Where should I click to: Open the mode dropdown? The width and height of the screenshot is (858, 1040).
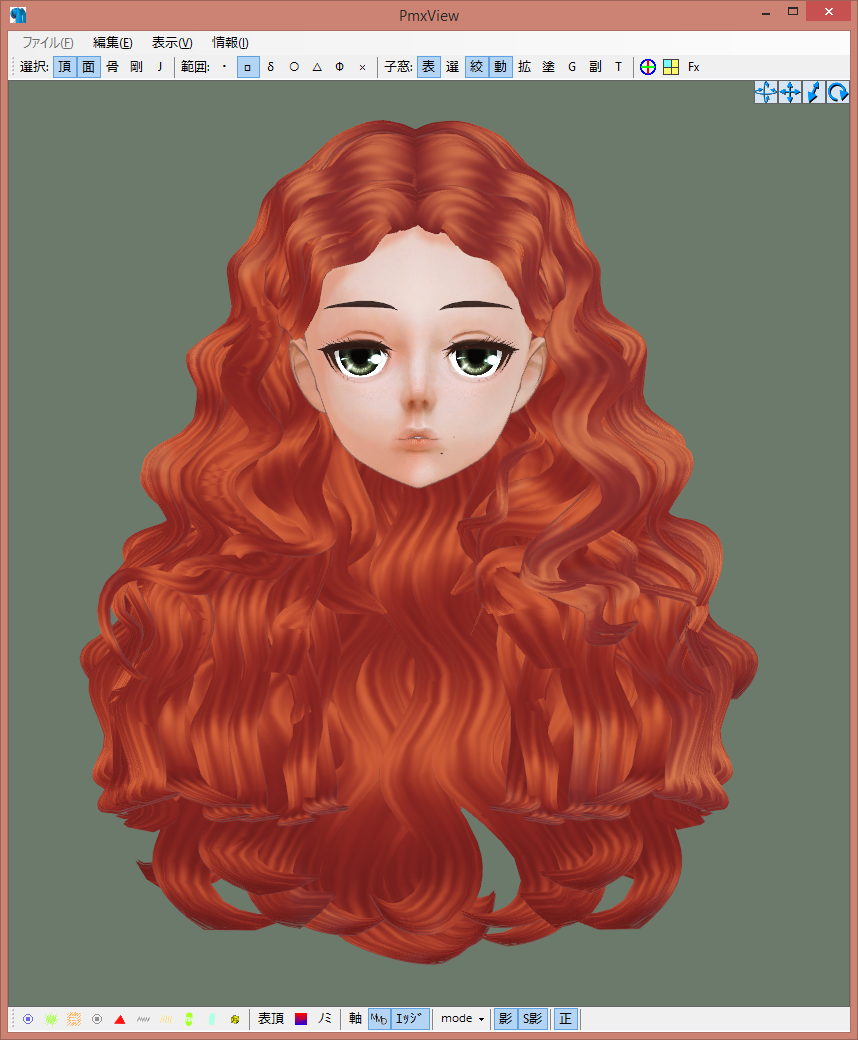(x=462, y=1019)
